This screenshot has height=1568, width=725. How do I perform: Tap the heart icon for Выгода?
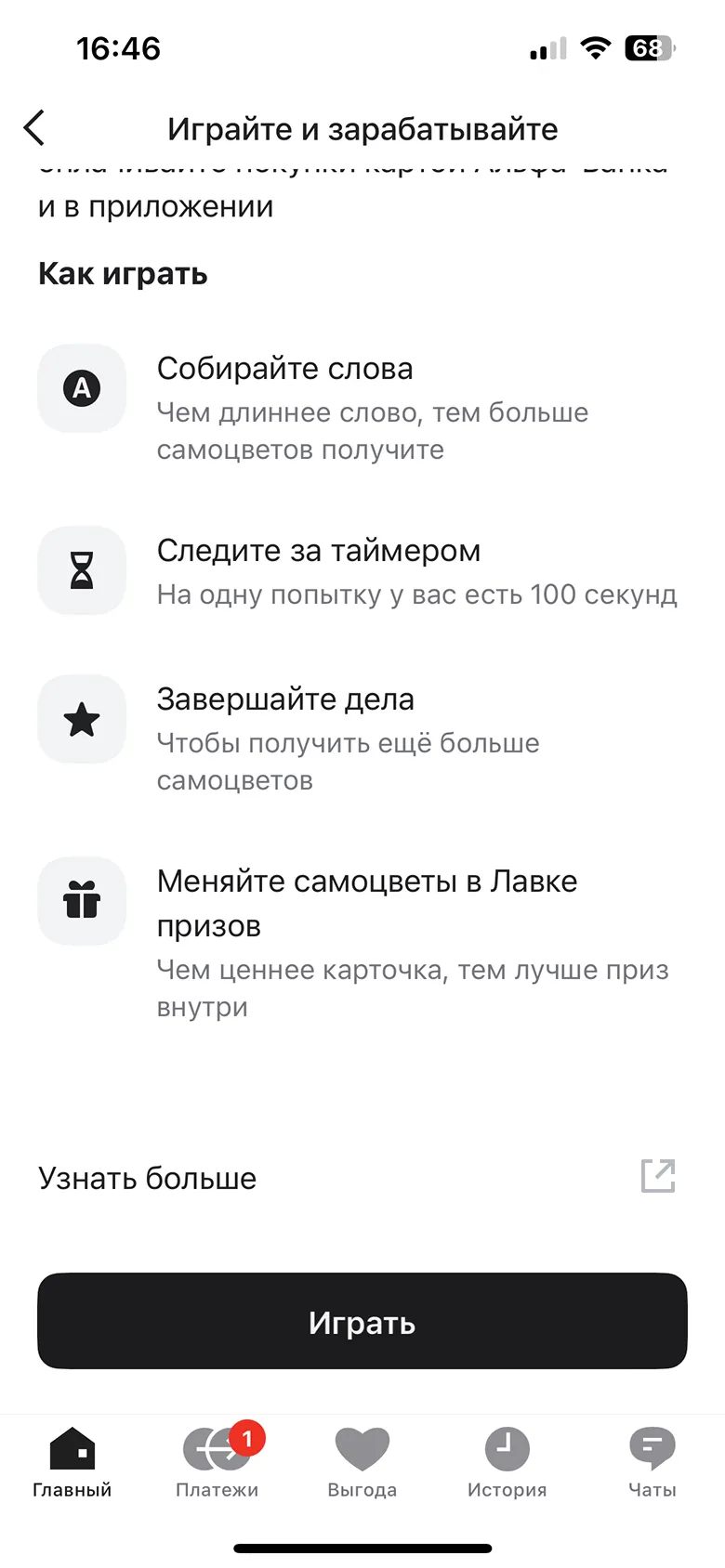tap(362, 1449)
